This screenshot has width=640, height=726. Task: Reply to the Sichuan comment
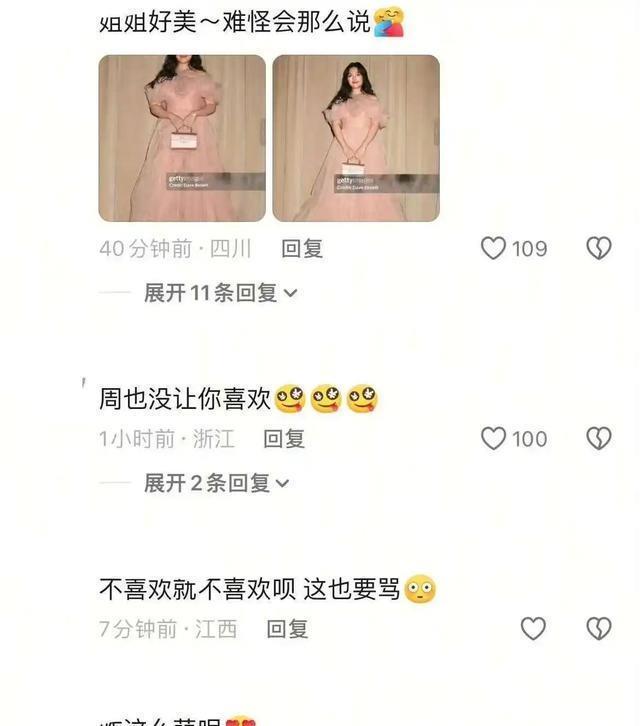coord(302,249)
